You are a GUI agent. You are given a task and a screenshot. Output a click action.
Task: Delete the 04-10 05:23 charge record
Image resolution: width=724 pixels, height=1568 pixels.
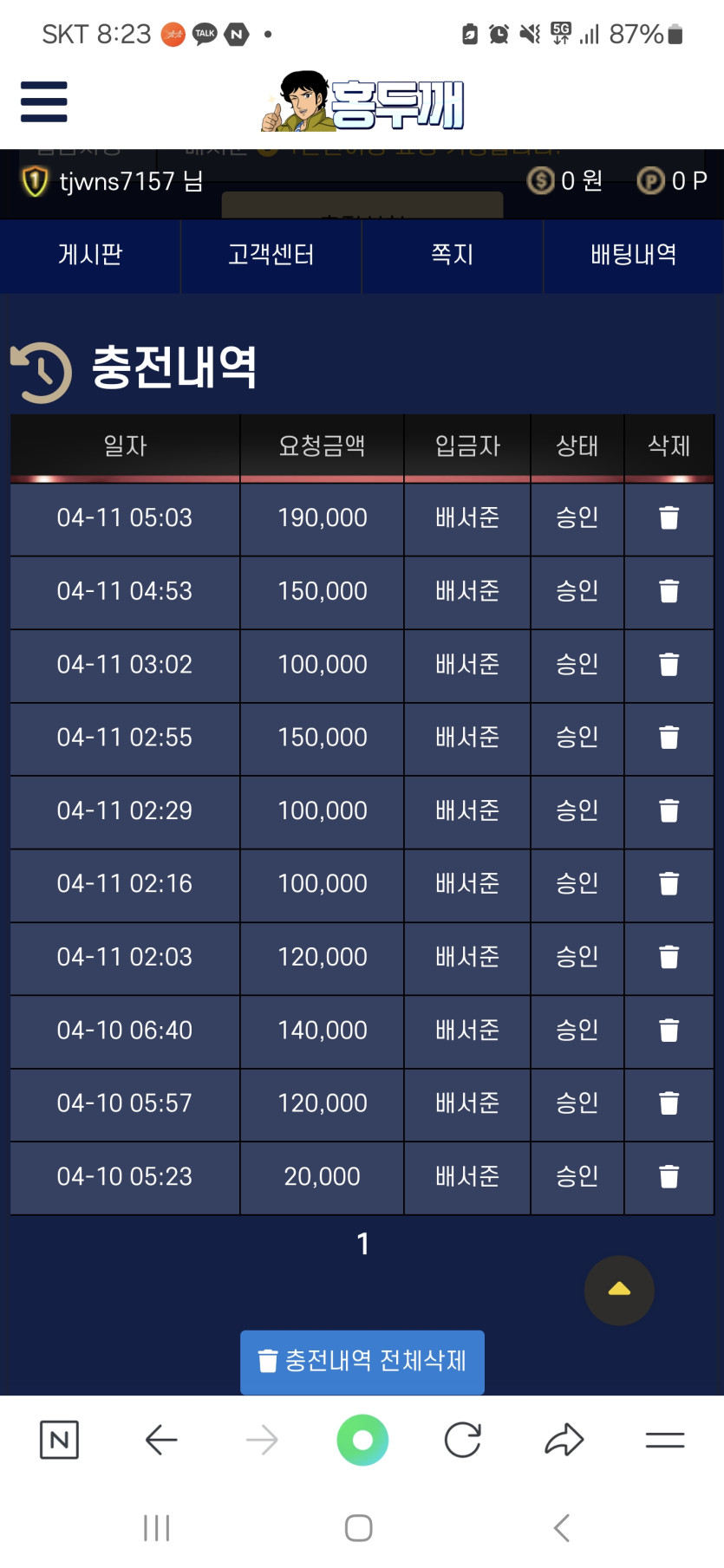point(669,1176)
